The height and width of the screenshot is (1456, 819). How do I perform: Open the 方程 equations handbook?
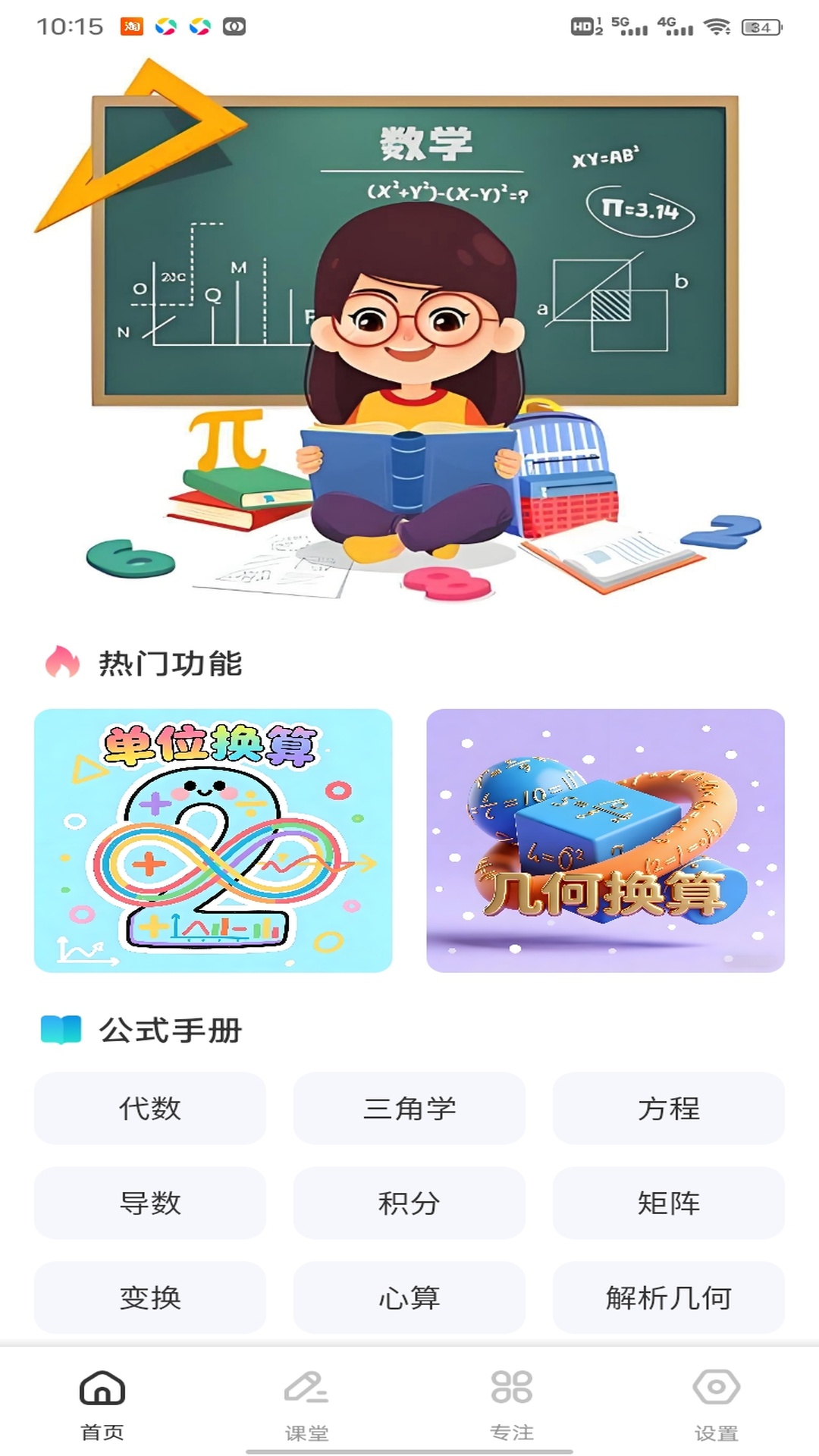[669, 1109]
